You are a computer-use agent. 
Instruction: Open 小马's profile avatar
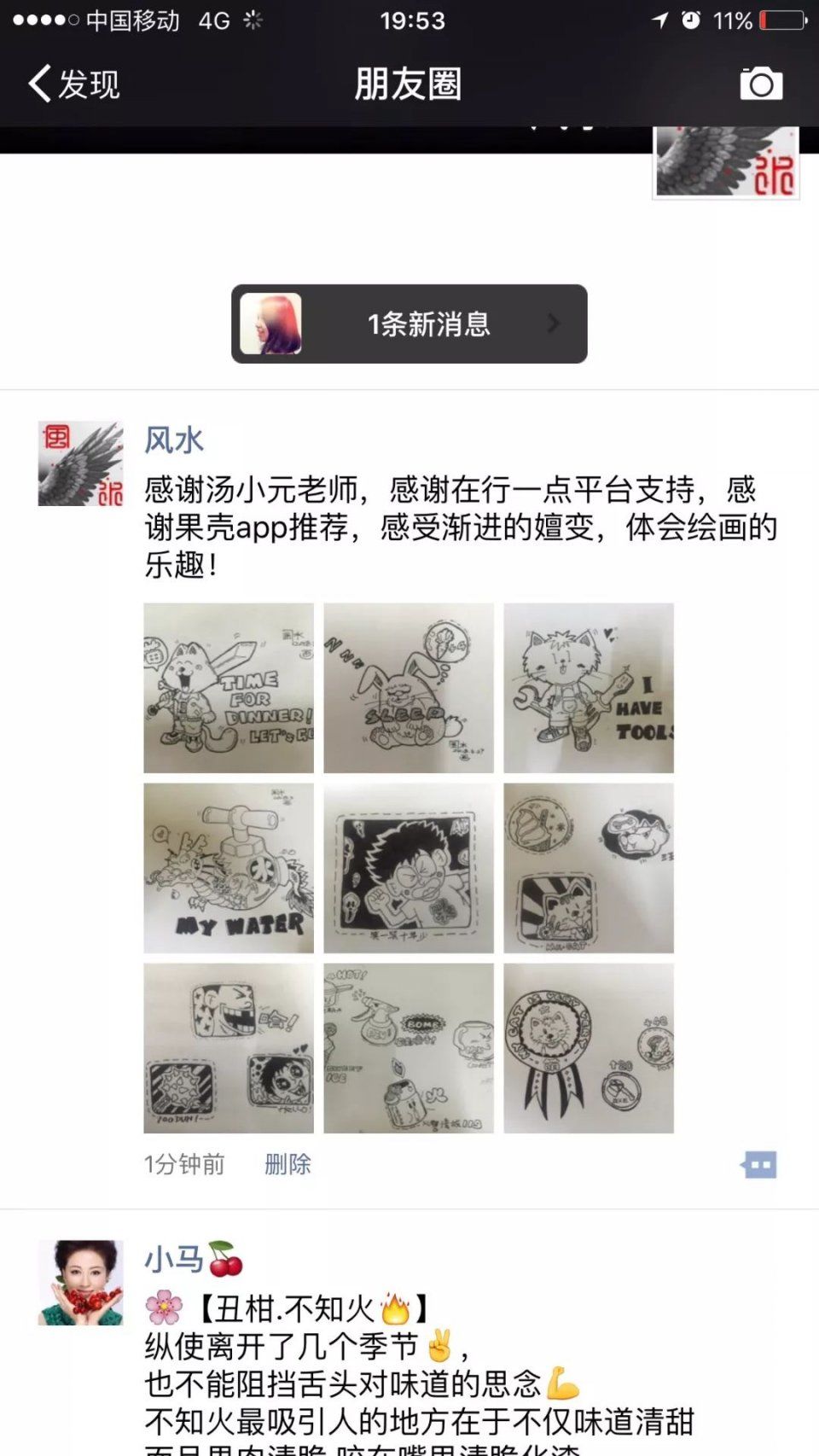point(80,1282)
